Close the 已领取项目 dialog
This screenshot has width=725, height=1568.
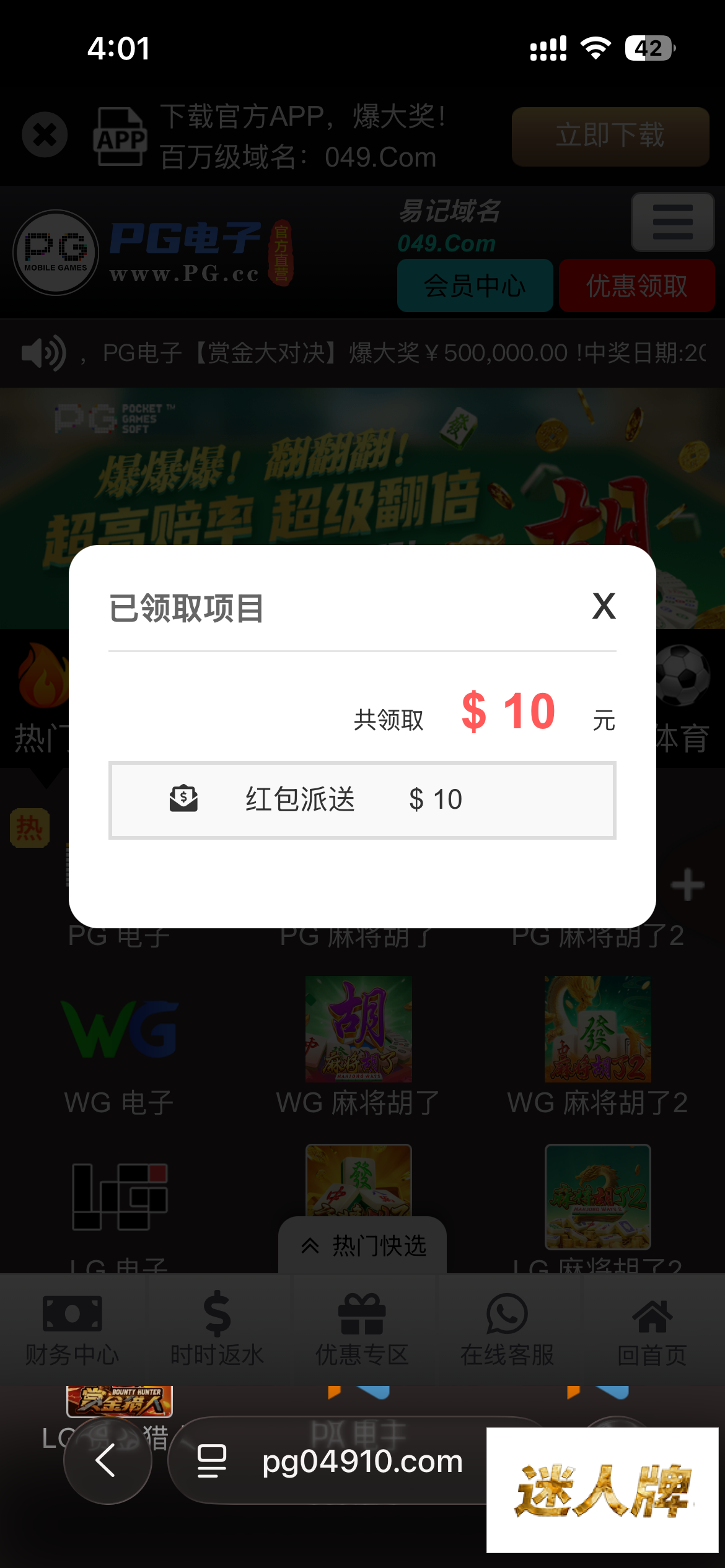click(x=604, y=606)
